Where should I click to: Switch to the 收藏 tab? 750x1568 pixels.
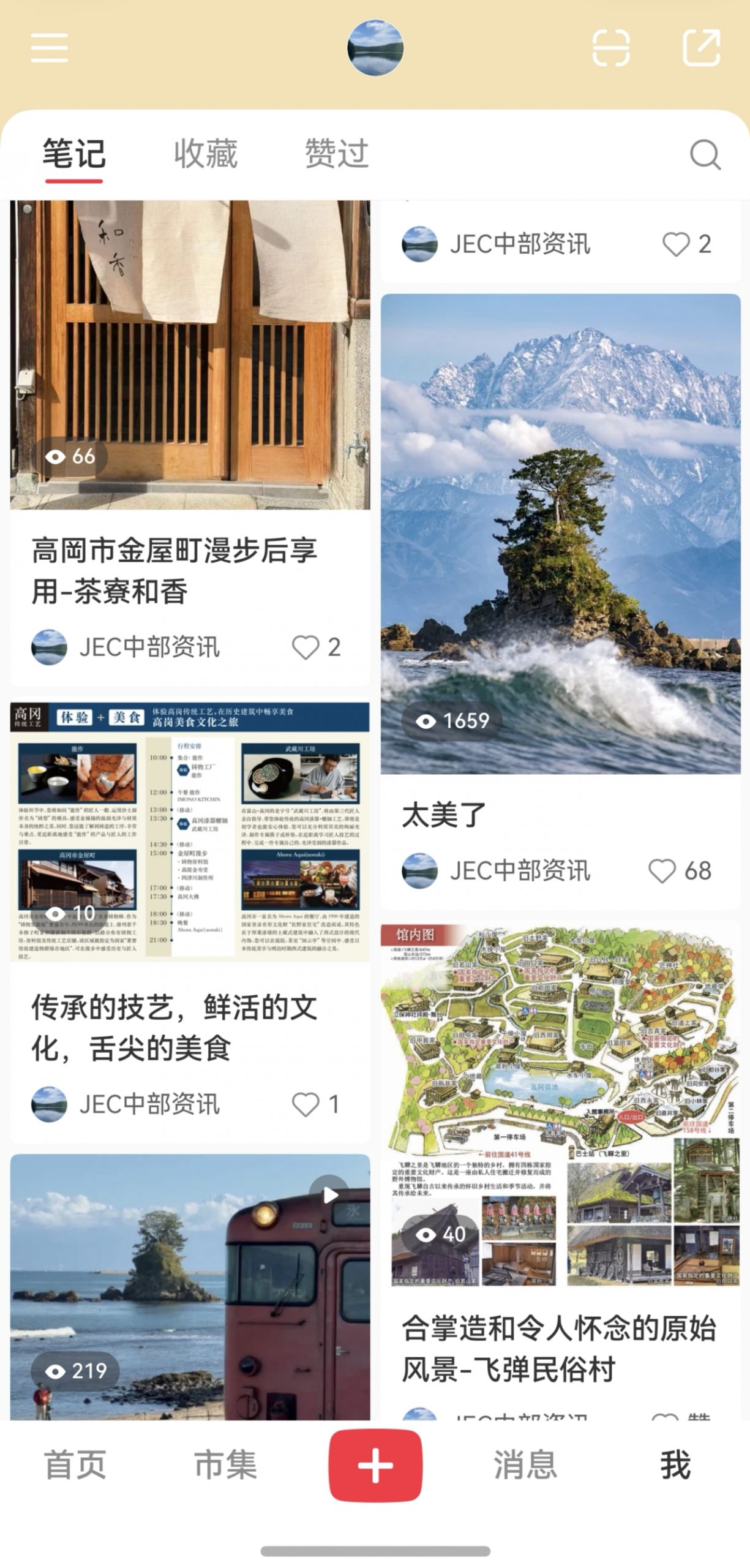[x=206, y=154]
